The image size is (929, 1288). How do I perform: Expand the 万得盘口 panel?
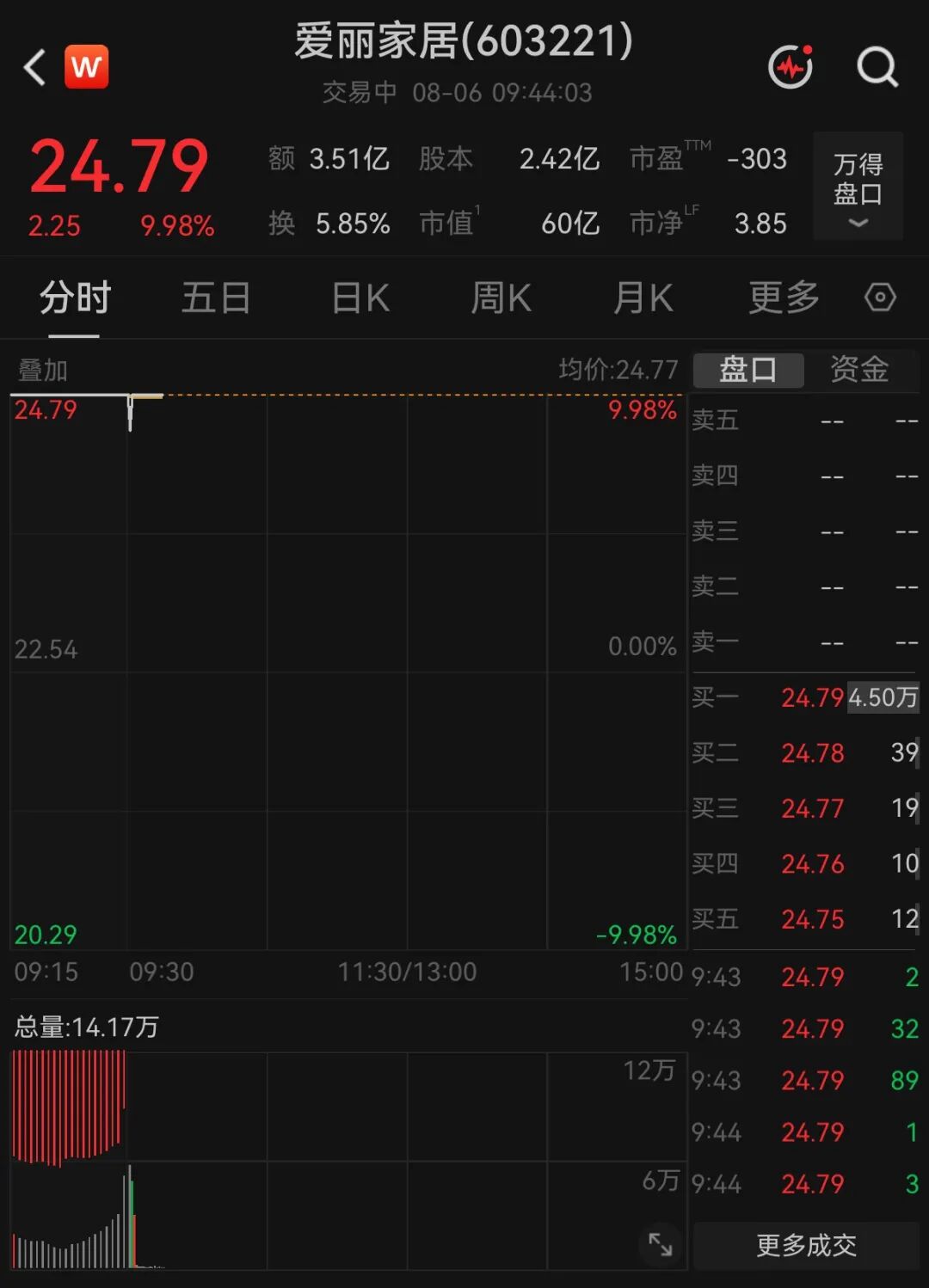pos(858,186)
